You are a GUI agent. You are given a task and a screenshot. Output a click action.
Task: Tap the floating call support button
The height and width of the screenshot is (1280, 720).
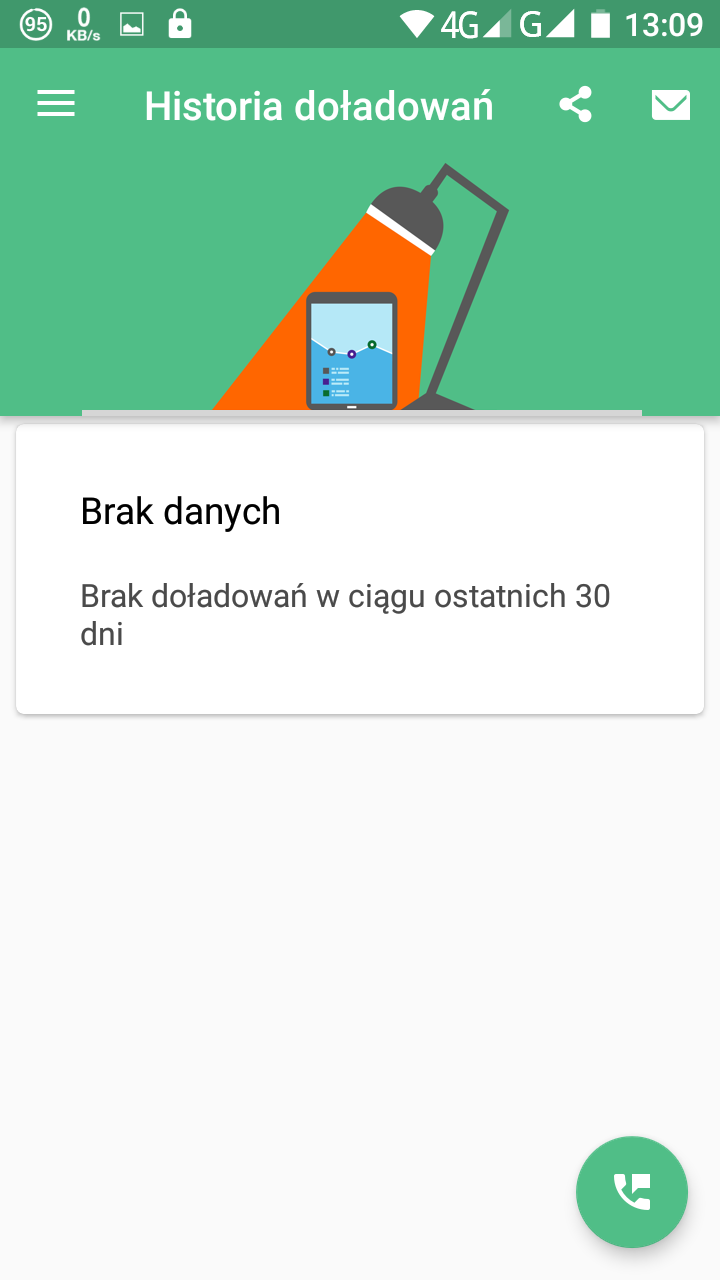coord(632,1192)
